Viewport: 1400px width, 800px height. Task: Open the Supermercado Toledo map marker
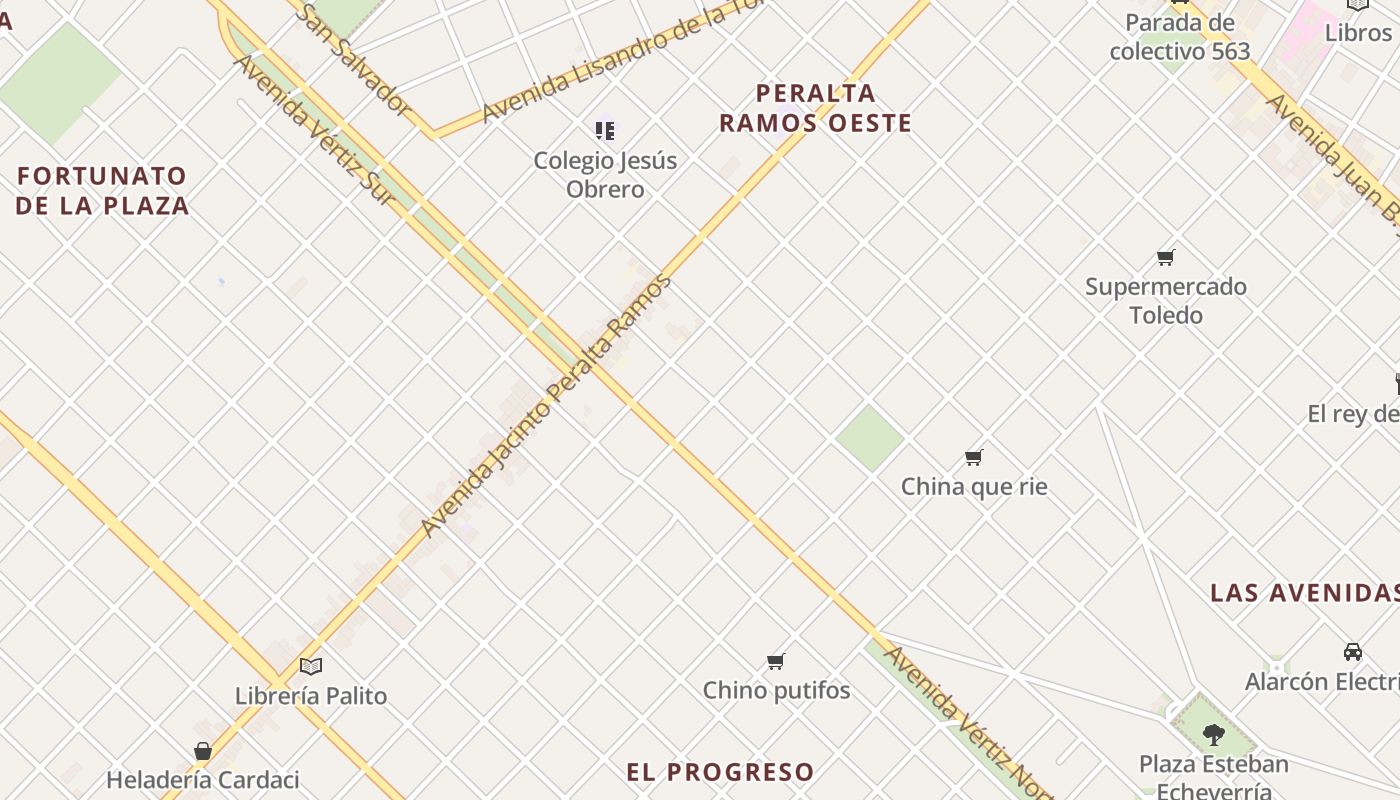(1165, 258)
